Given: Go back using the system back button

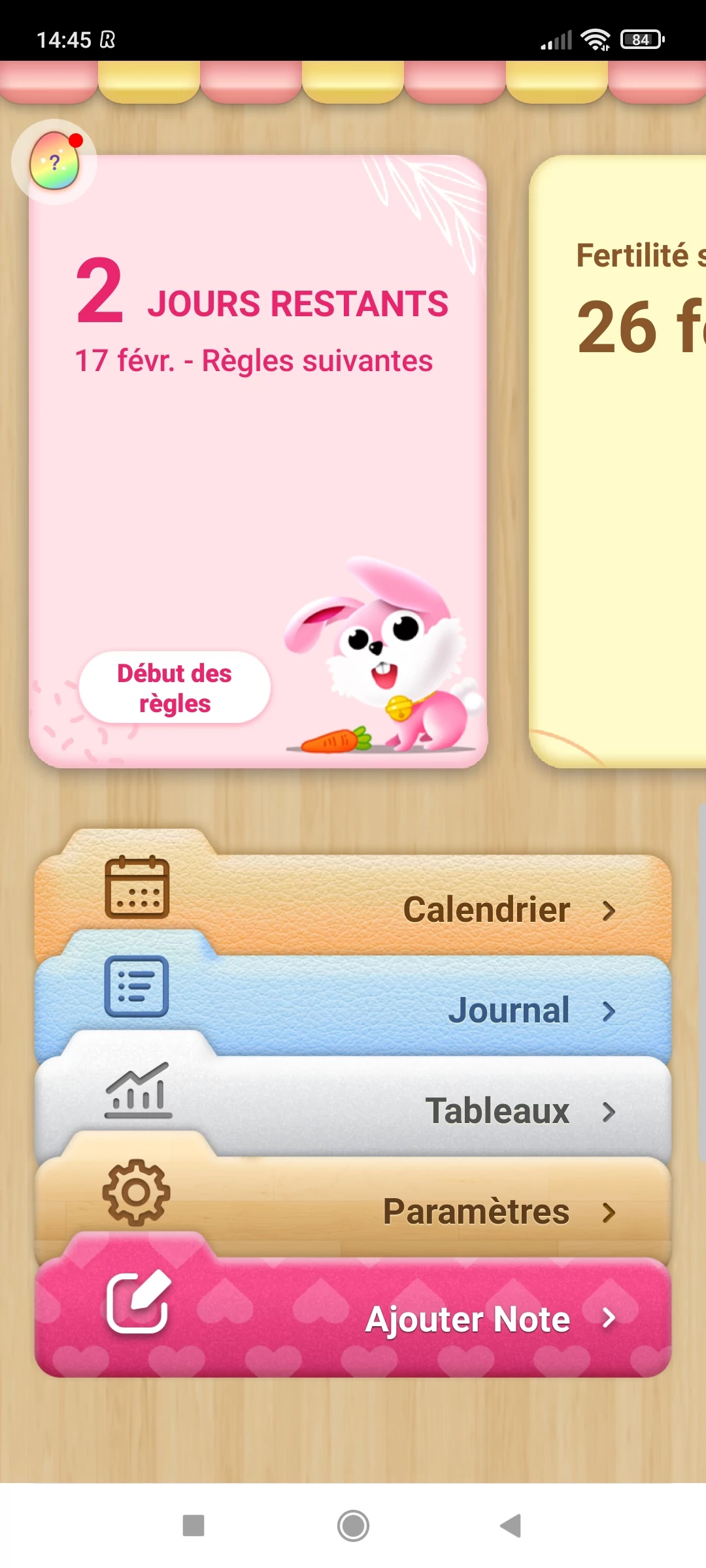Looking at the screenshot, I should [x=511, y=1526].
